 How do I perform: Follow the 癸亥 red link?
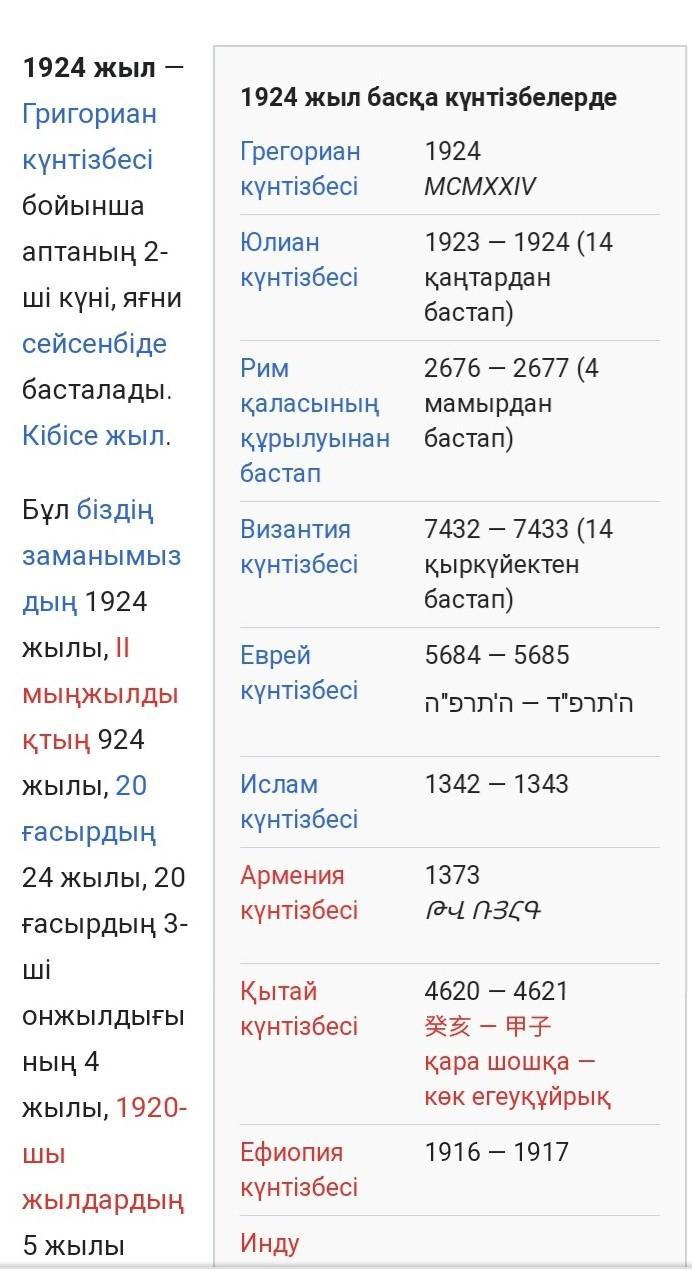[446, 1027]
